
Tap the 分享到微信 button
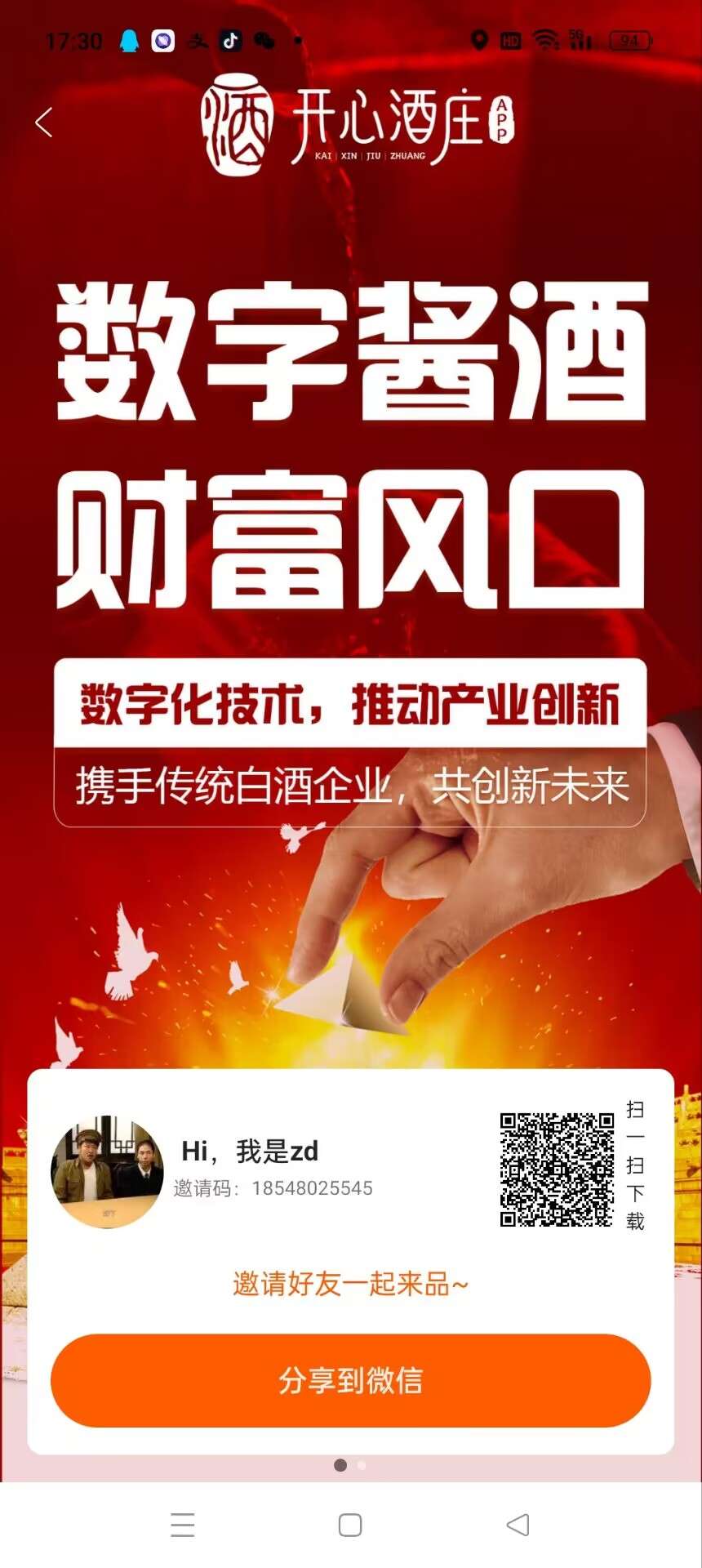(x=350, y=1380)
